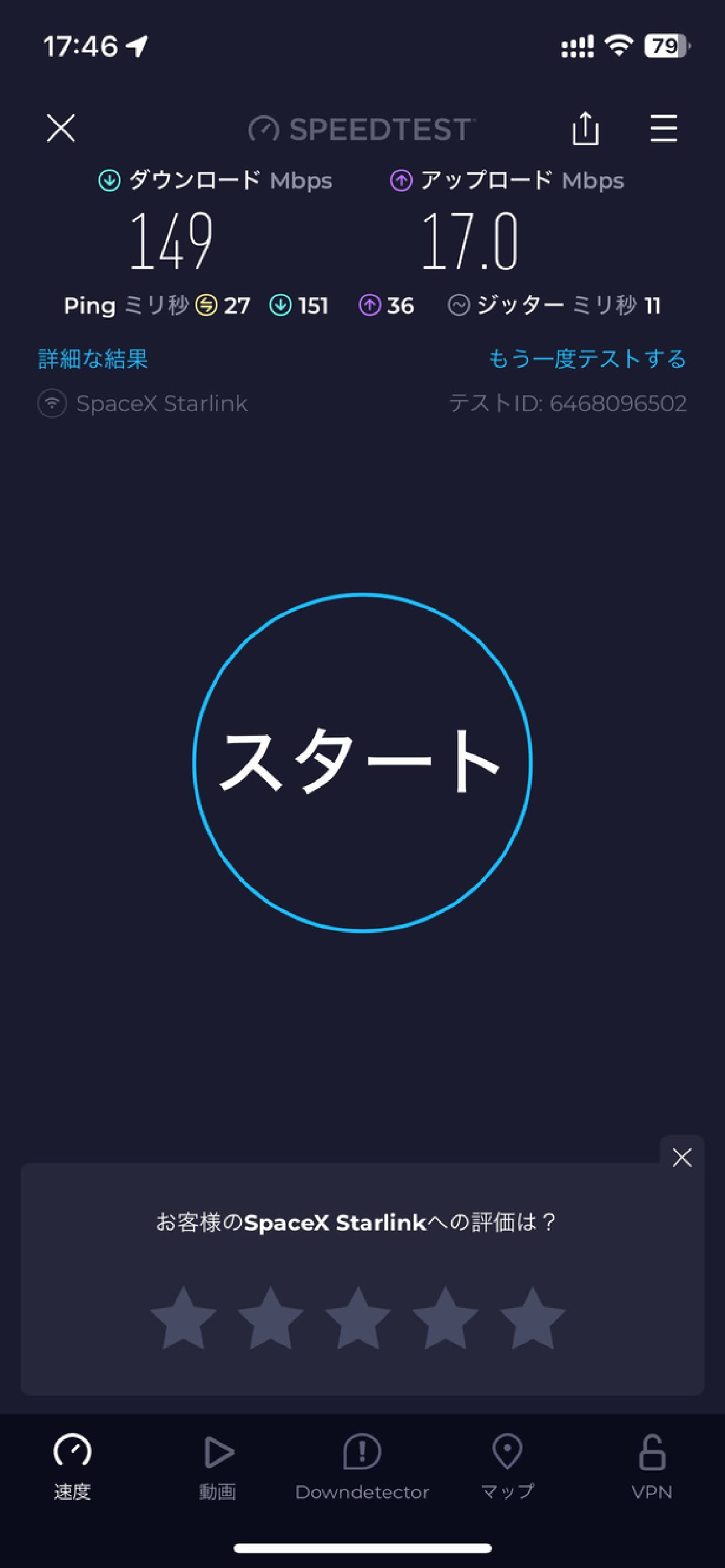This screenshot has width=725, height=1568.
Task: Switch to the マップ tab
Action: tap(507, 1467)
